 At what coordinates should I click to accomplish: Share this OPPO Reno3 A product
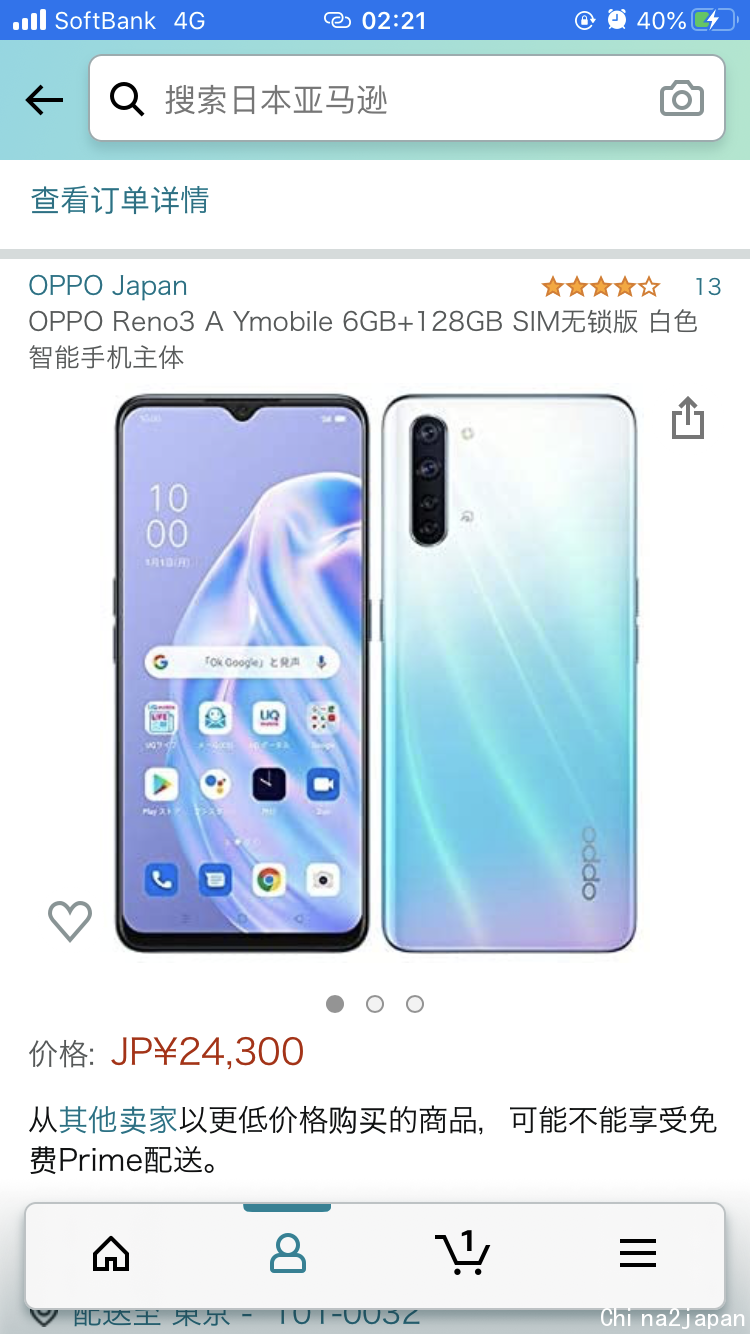688,418
